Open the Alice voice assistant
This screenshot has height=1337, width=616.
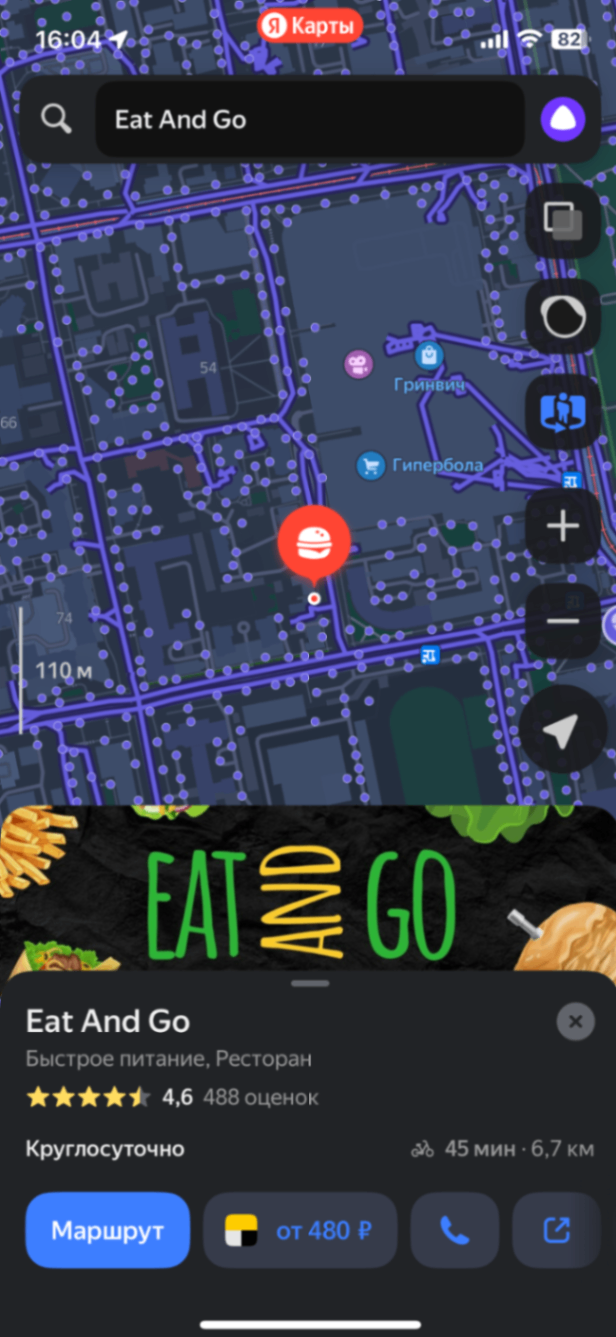click(563, 120)
